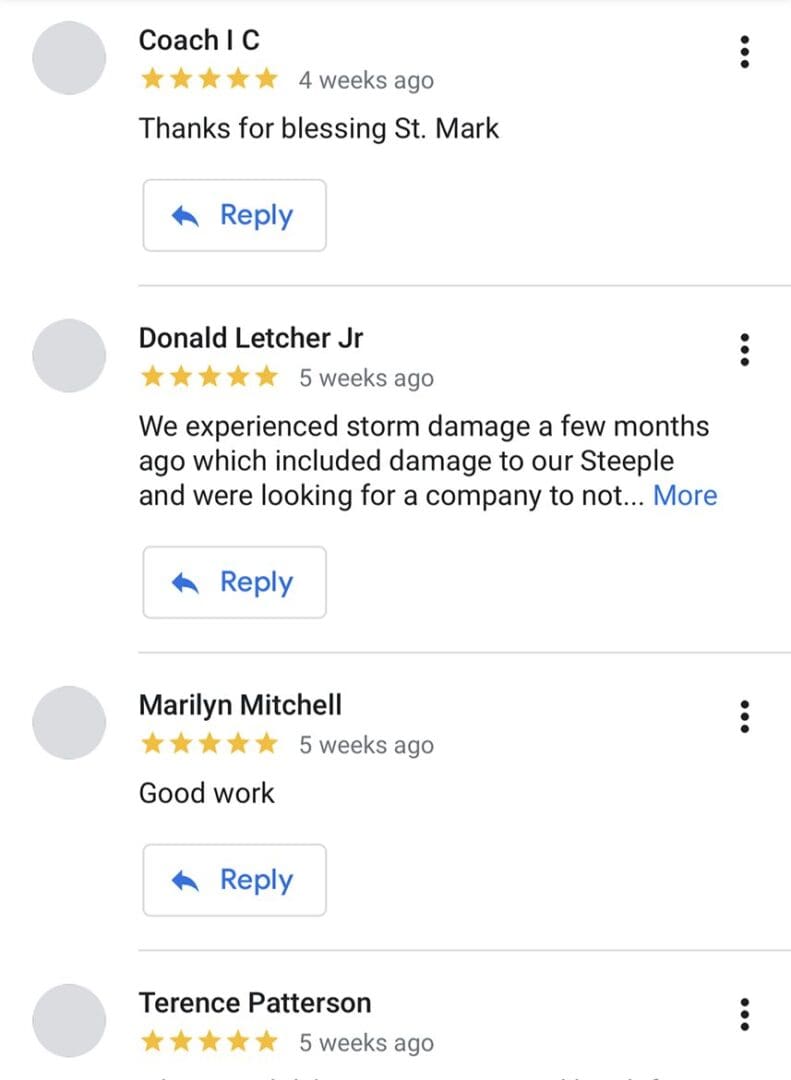Open Coach I C's profile picture
Viewport: 791px width, 1080px height.
tap(69, 58)
